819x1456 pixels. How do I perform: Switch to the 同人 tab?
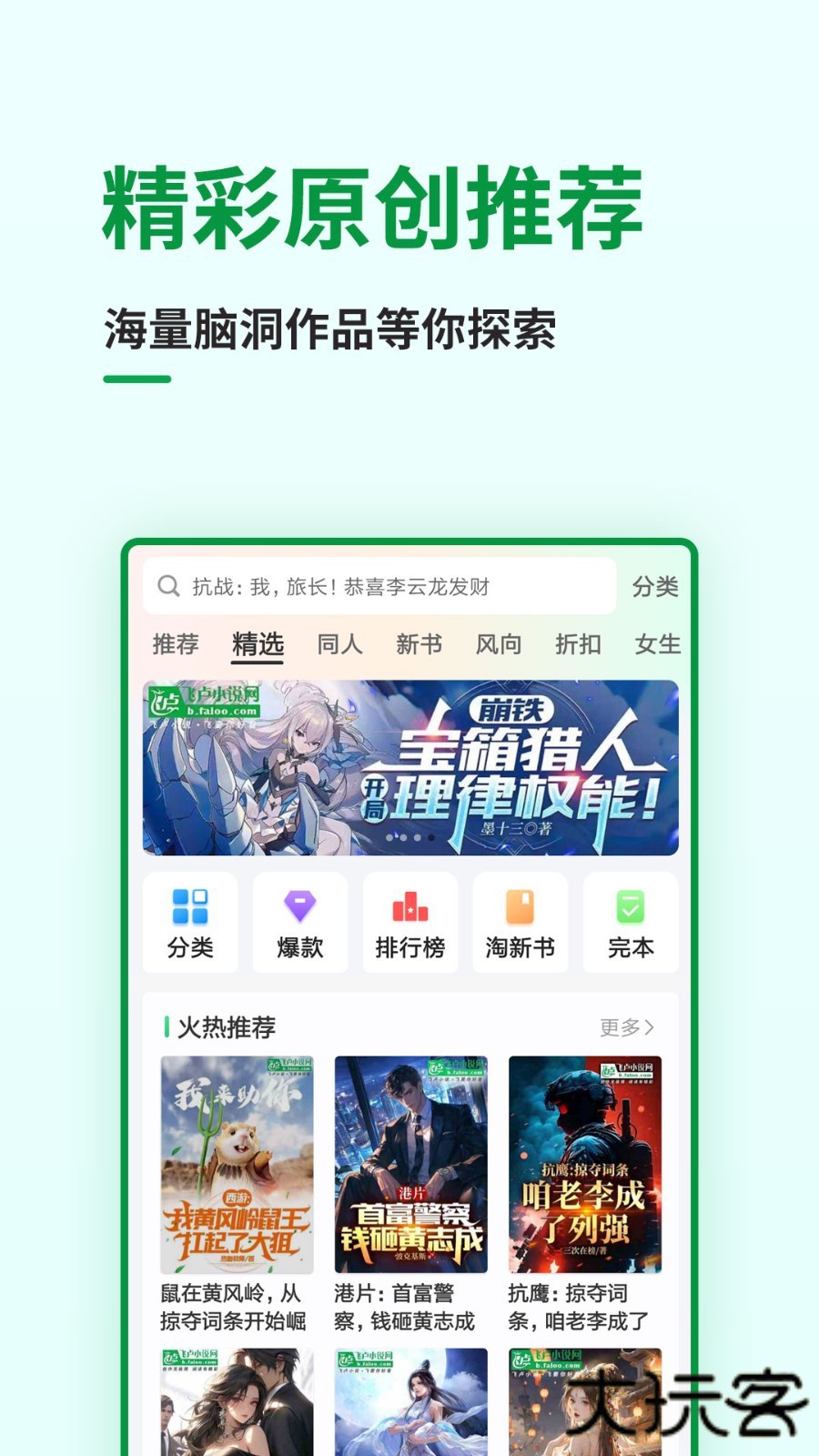click(339, 644)
